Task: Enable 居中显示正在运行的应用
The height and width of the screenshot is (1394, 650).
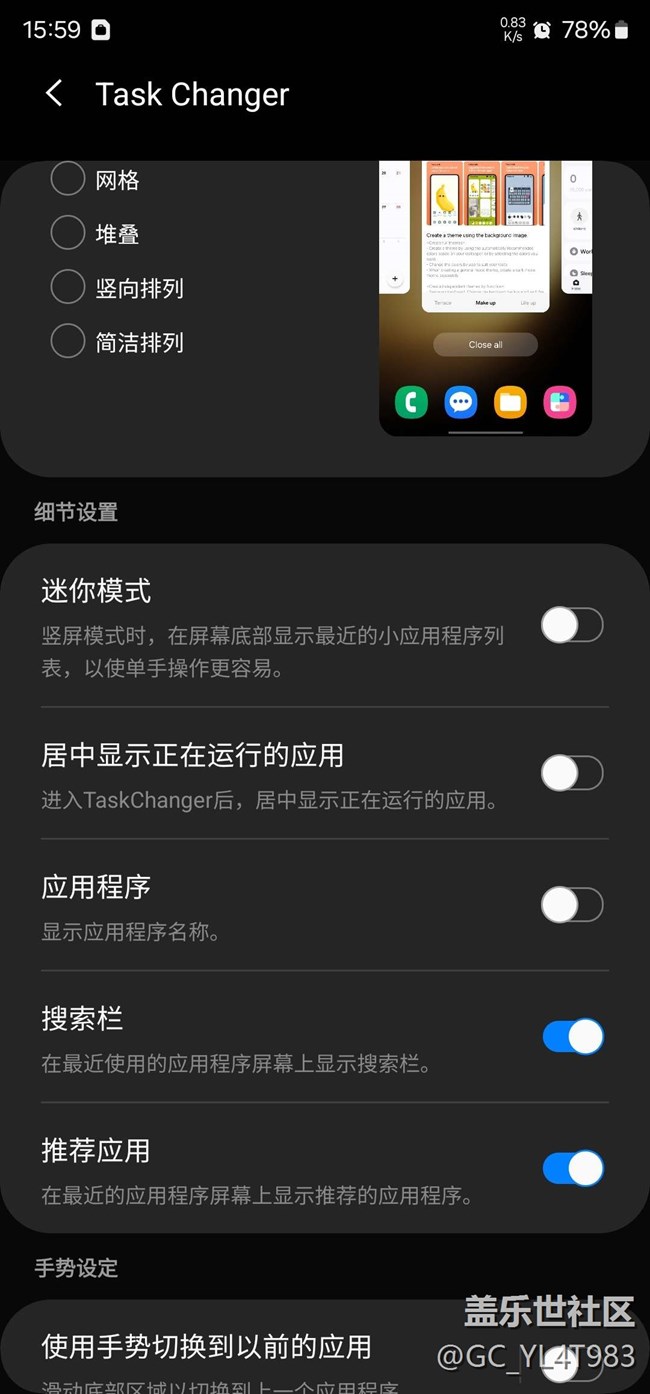Action: [572, 773]
